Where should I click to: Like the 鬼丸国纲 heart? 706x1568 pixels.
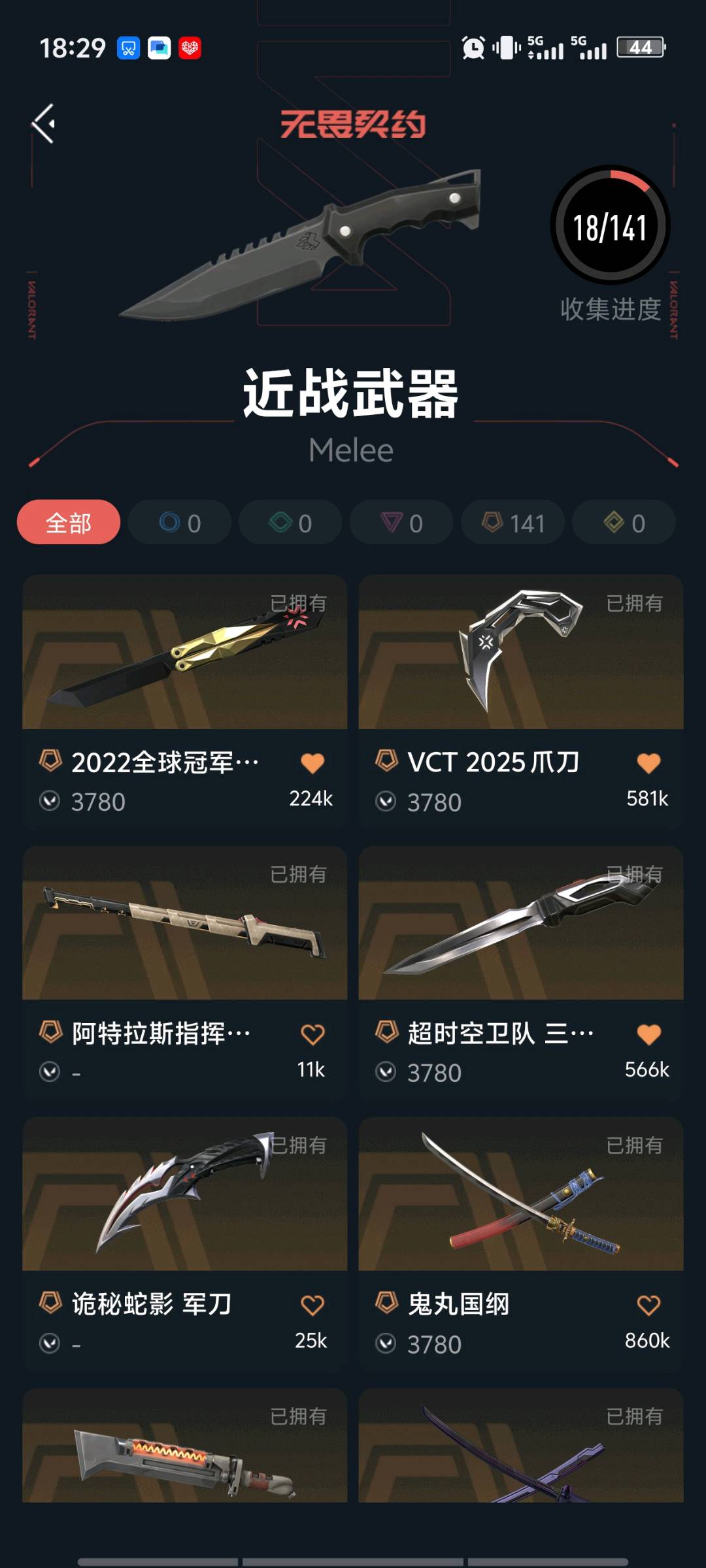click(x=648, y=1305)
